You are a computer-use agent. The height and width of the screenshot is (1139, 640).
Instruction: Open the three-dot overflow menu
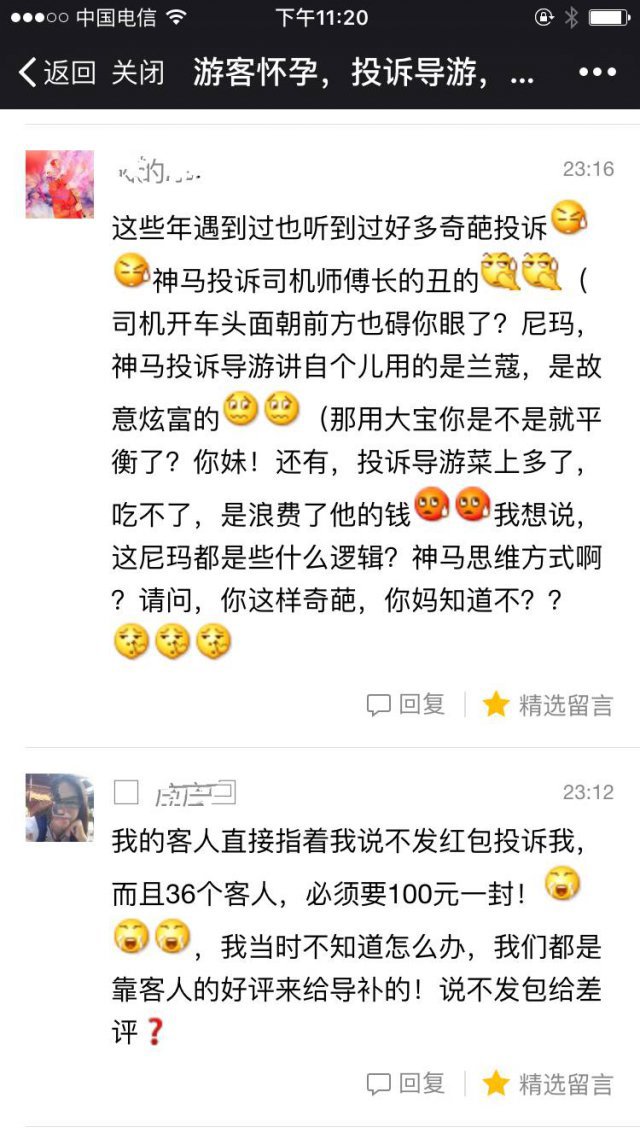pyautogui.click(x=597, y=72)
